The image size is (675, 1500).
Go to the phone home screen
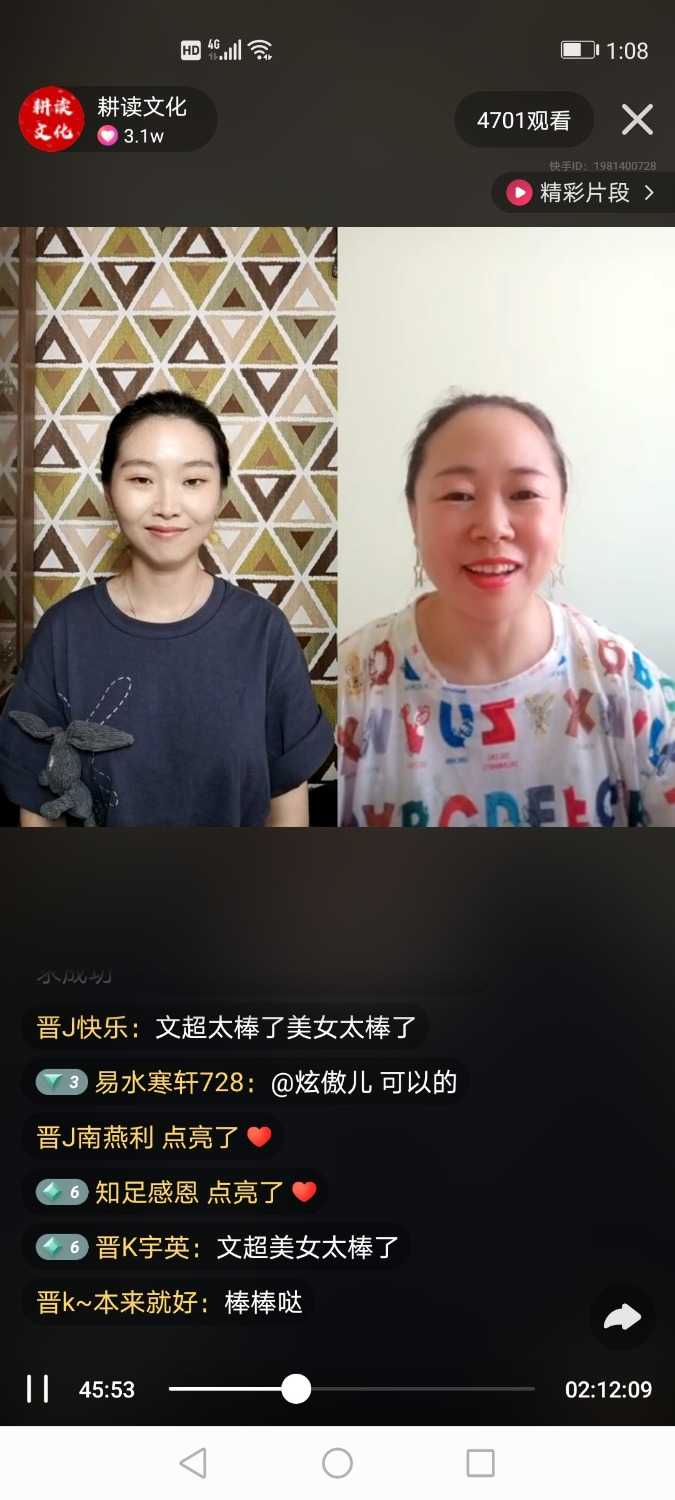click(x=337, y=1463)
